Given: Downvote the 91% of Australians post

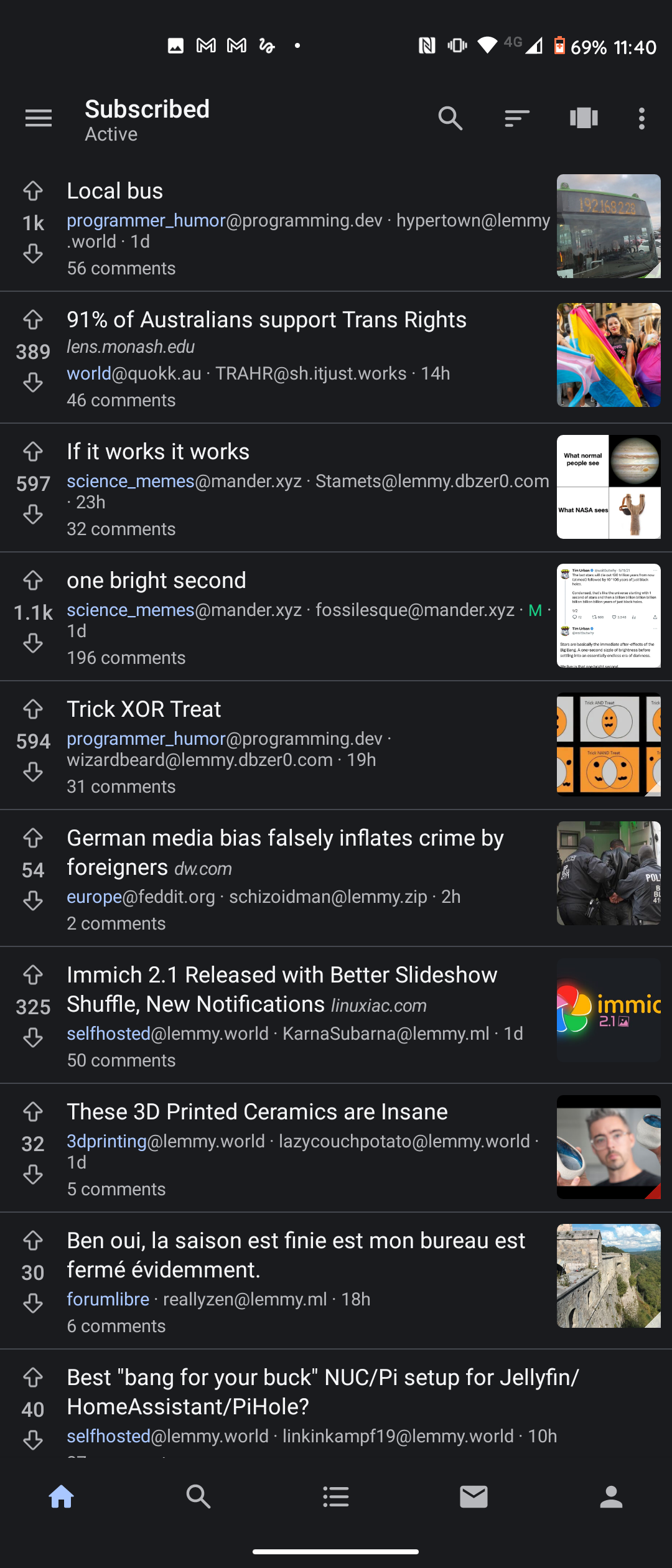Looking at the screenshot, I should 33,382.
